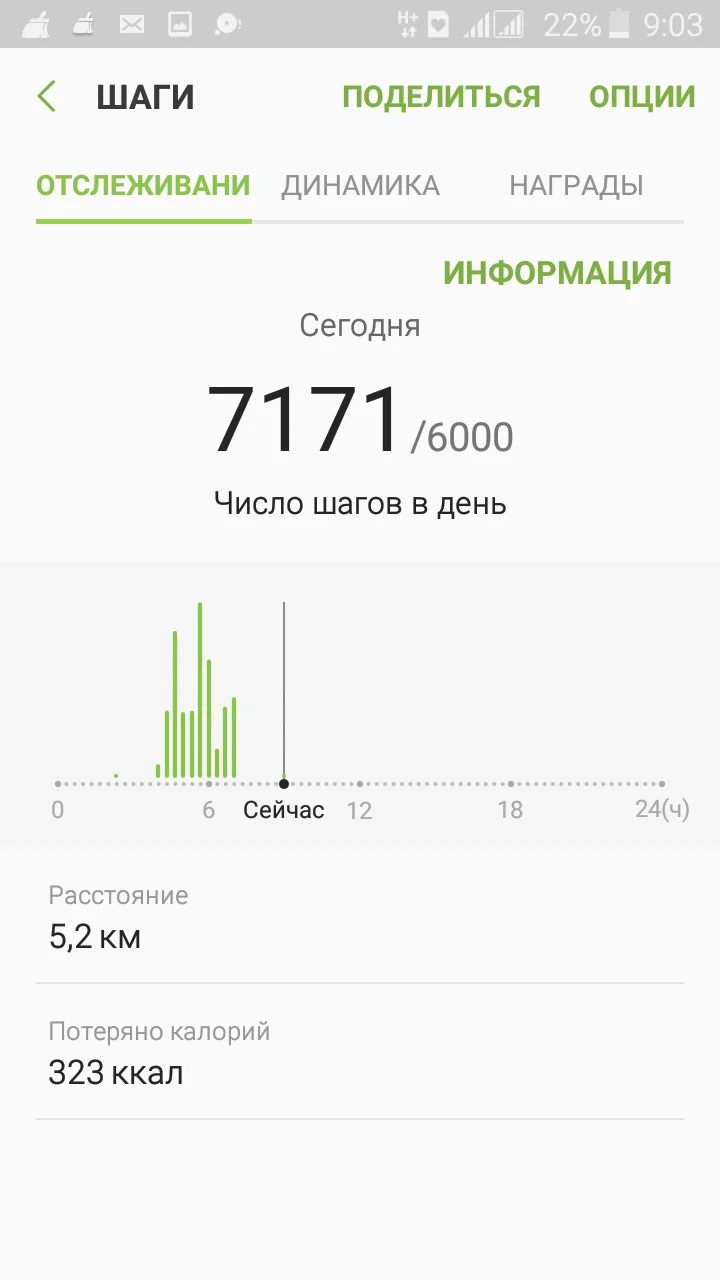The width and height of the screenshot is (720, 1280).
Task: Select the ОТСЛЕЖИВАНИ tab
Action: [143, 185]
